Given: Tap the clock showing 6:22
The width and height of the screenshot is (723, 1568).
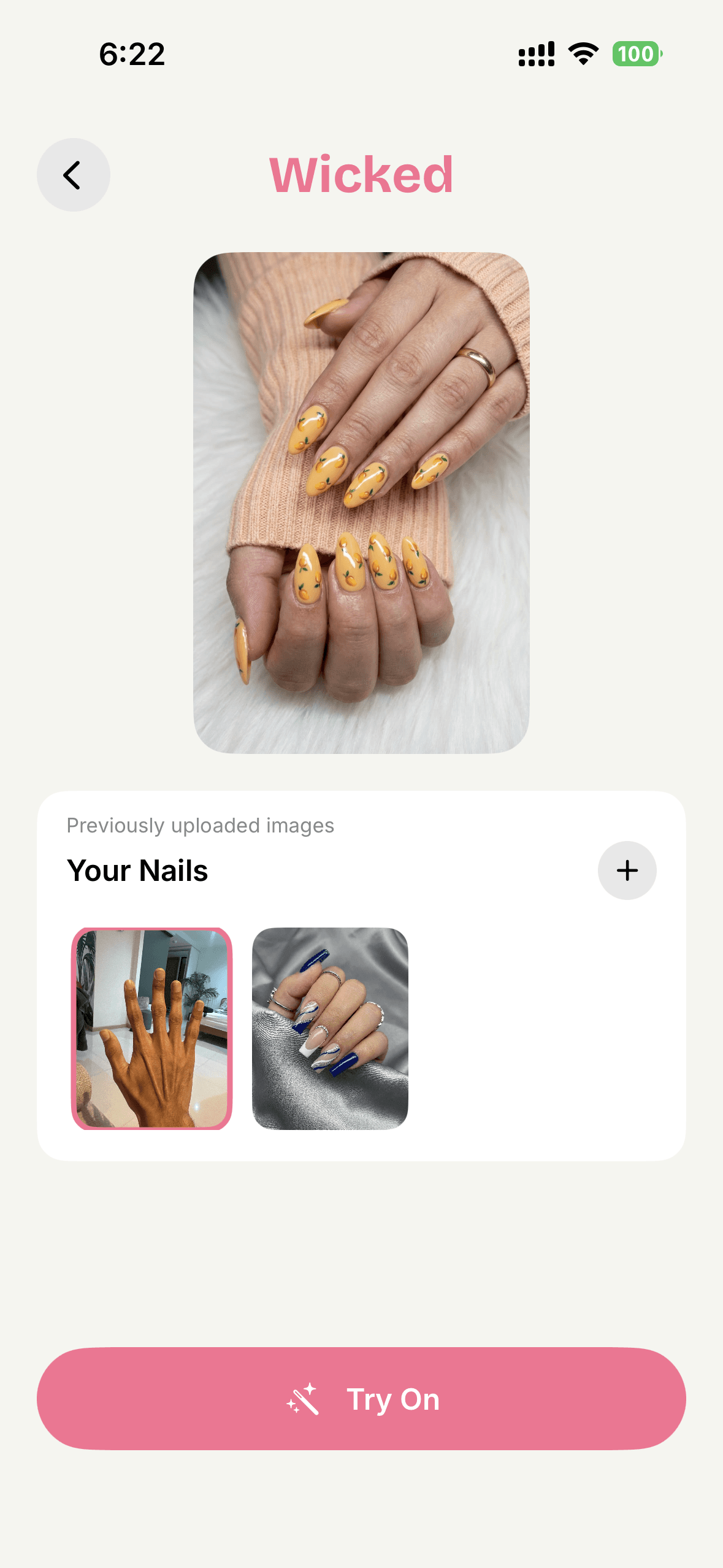Looking at the screenshot, I should coord(131,54).
